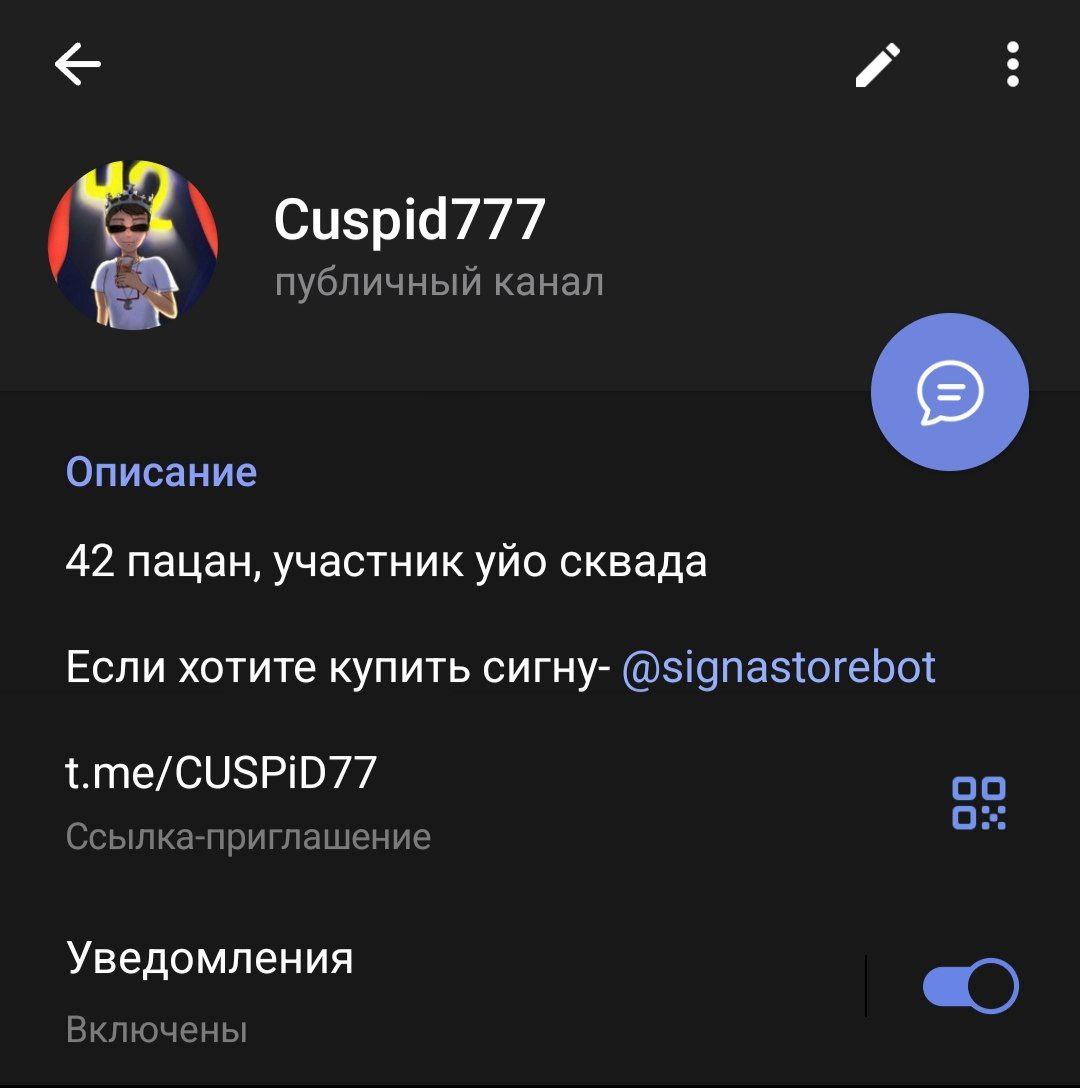Screen dimensions: 1080x1088
Task: Toggle the notifications switch off
Action: coord(969,986)
